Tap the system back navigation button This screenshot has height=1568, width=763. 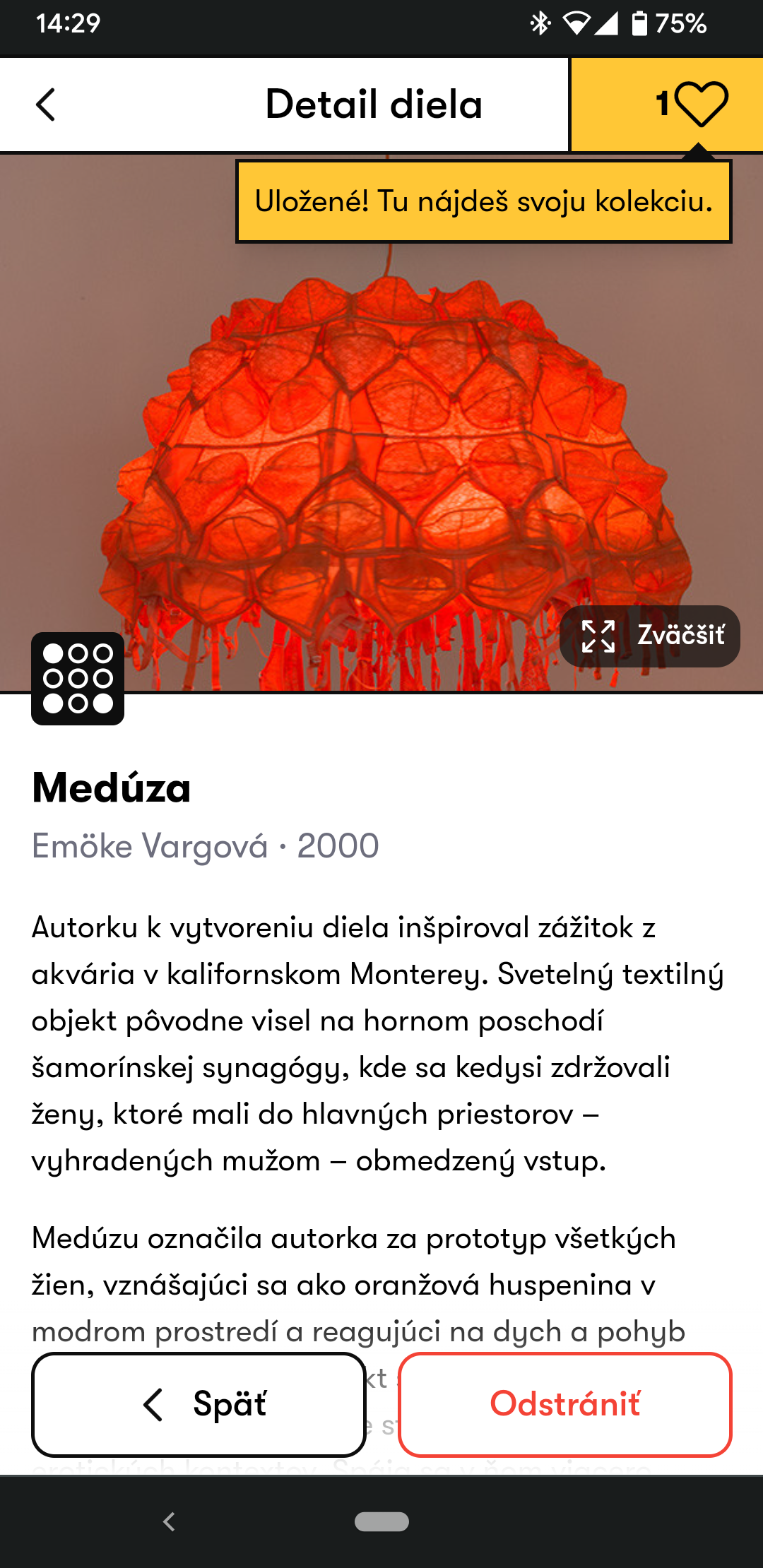pos(169,1521)
